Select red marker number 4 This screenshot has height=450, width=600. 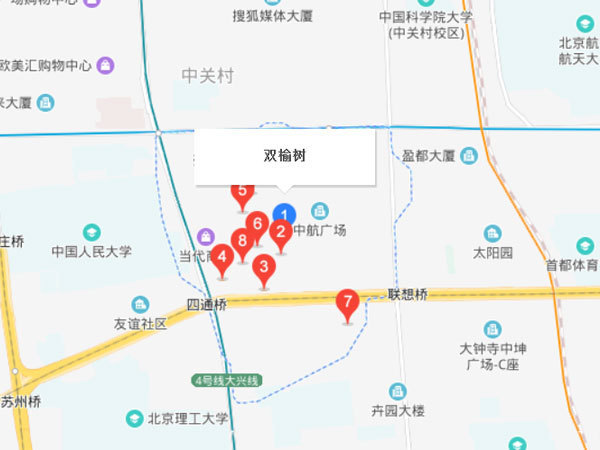(x=222, y=256)
